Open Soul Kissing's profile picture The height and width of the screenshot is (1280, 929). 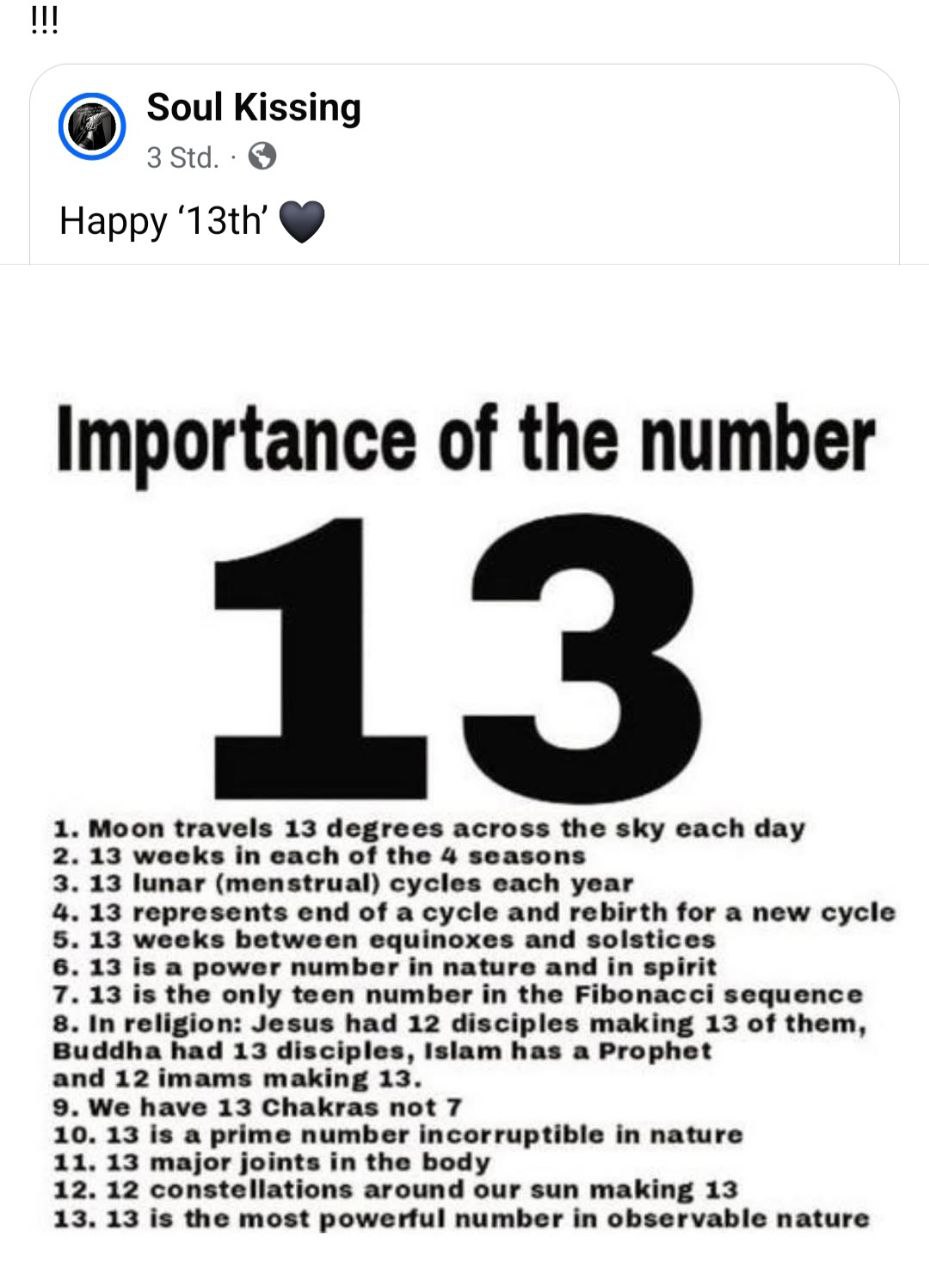pyautogui.click(x=92, y=129)
